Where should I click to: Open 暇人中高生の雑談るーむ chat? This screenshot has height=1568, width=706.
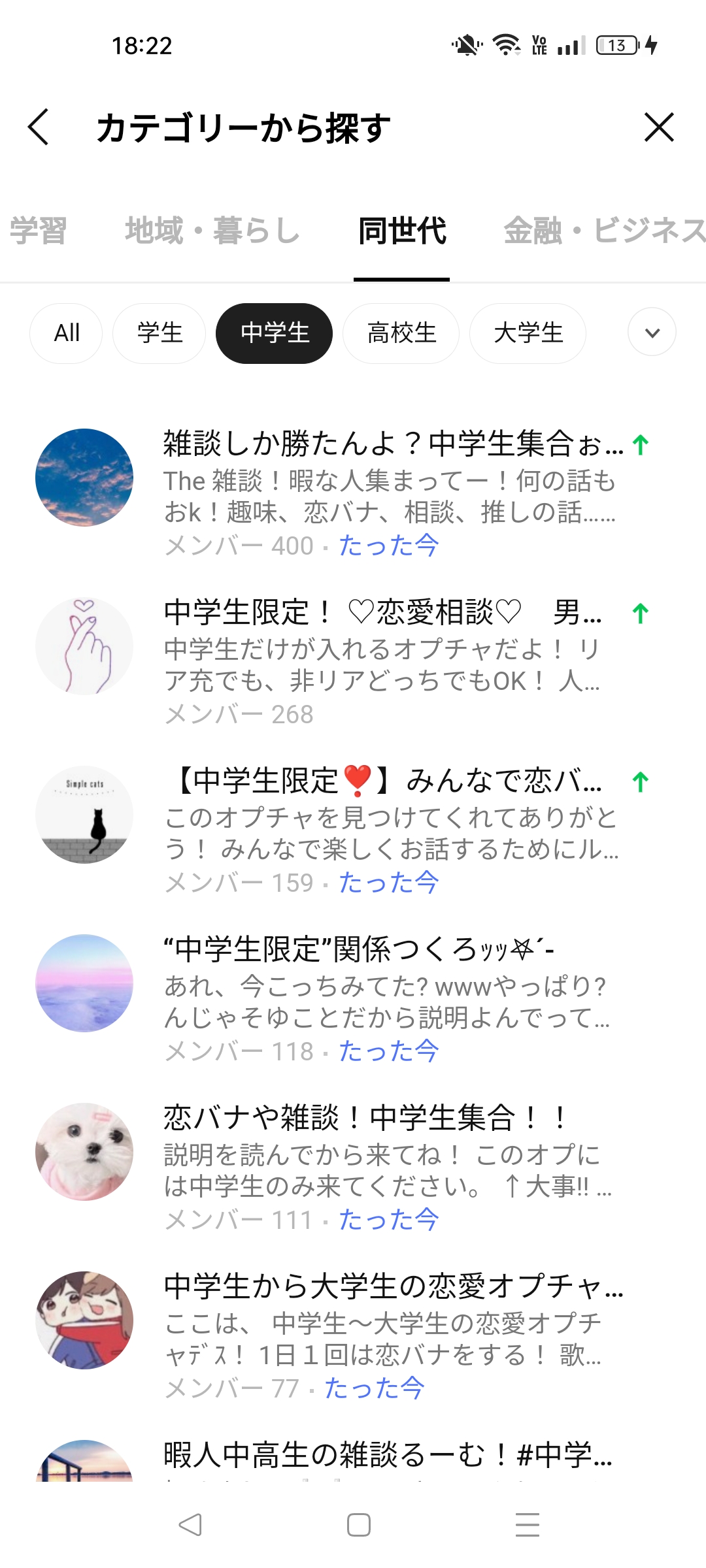pos(387,1455)
